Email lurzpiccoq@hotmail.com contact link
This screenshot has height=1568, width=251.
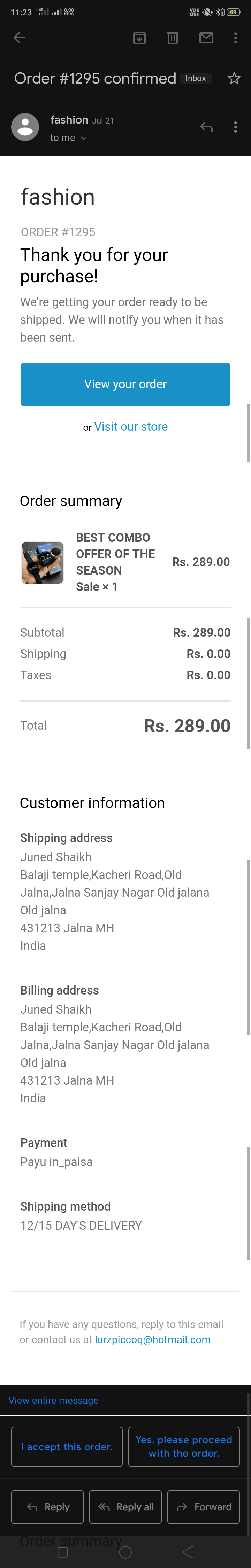point(153,1340)
